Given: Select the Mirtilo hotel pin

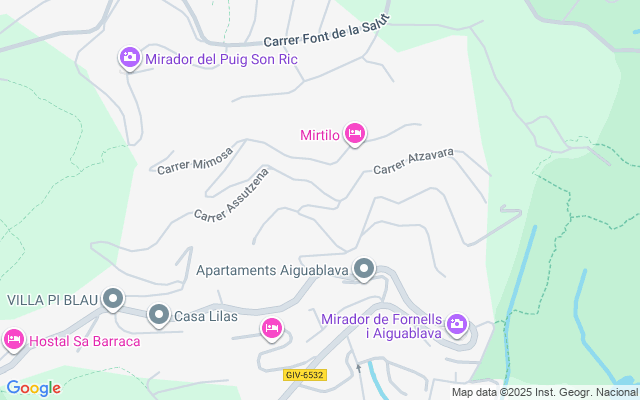Looking at the screenshot, I should (x=354, y=133).
